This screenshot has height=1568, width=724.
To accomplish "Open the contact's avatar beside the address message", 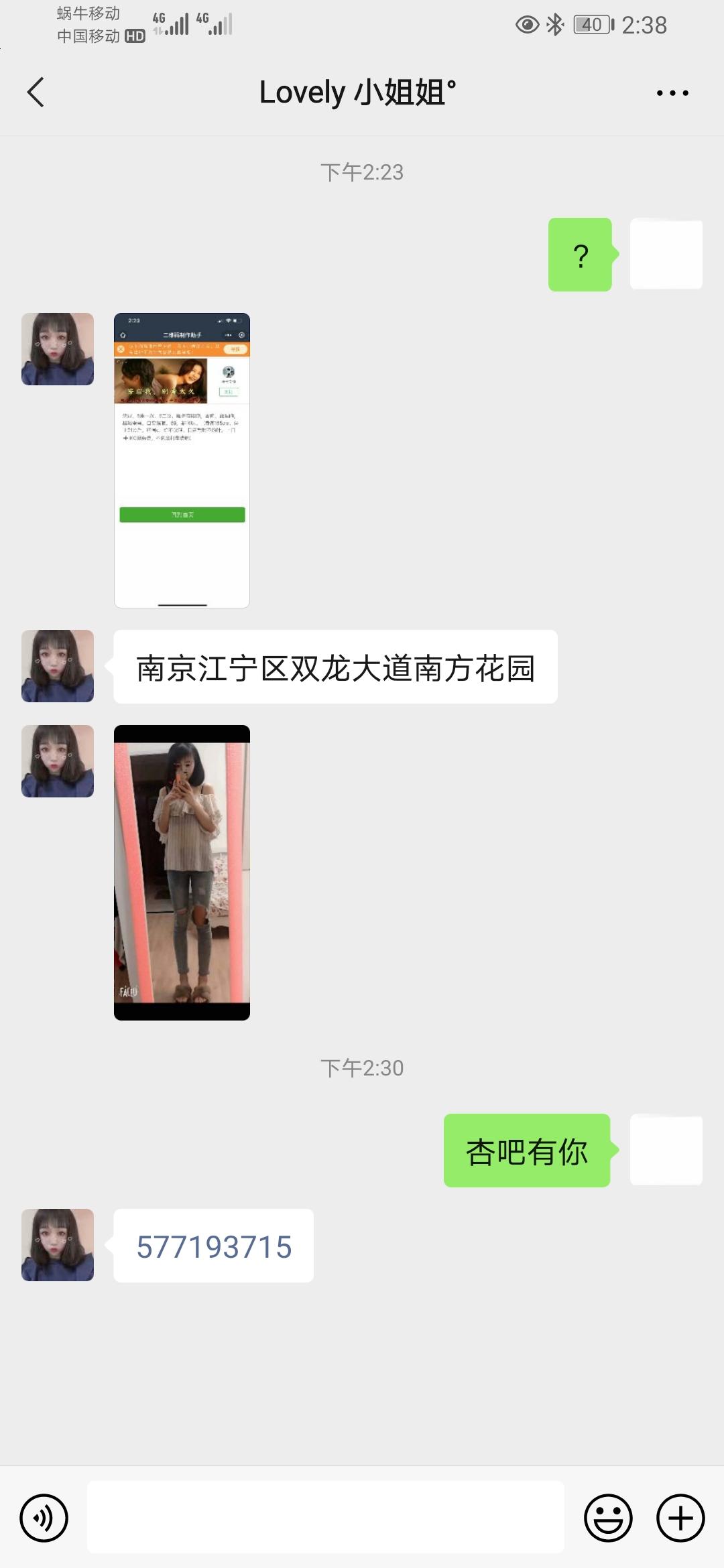I will (58, 666).
